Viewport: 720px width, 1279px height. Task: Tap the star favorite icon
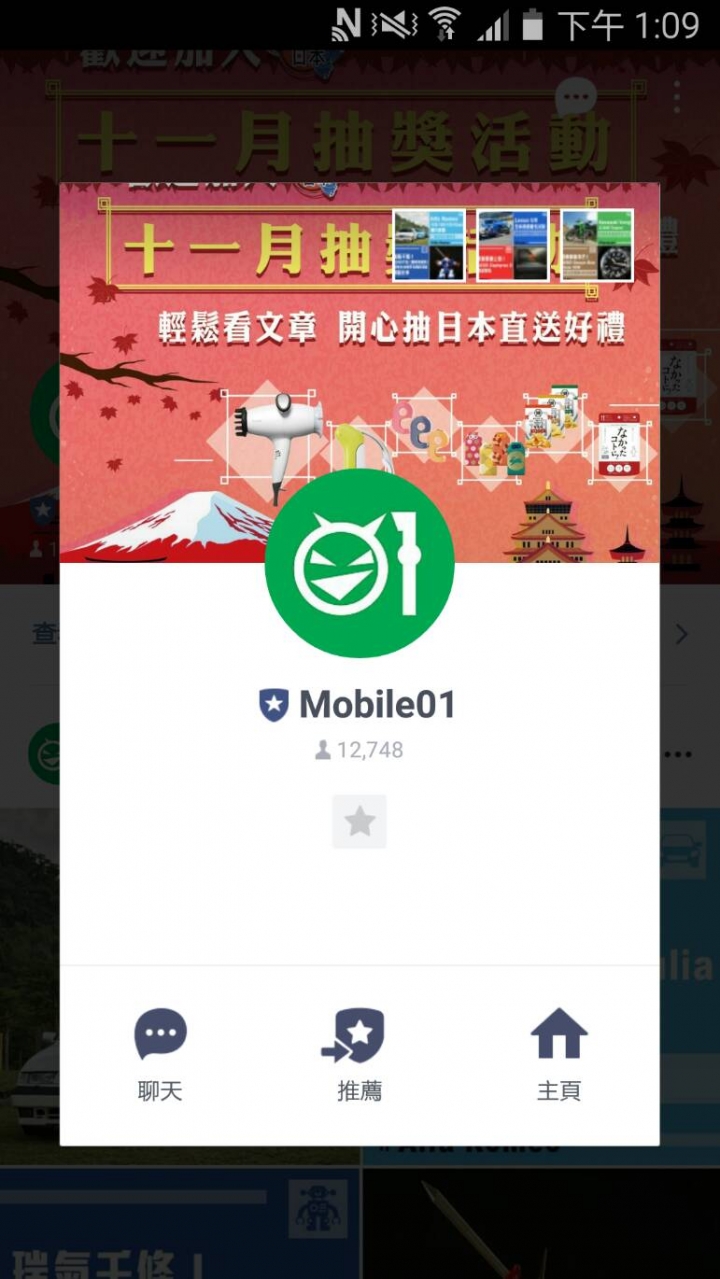coord(359,822)
